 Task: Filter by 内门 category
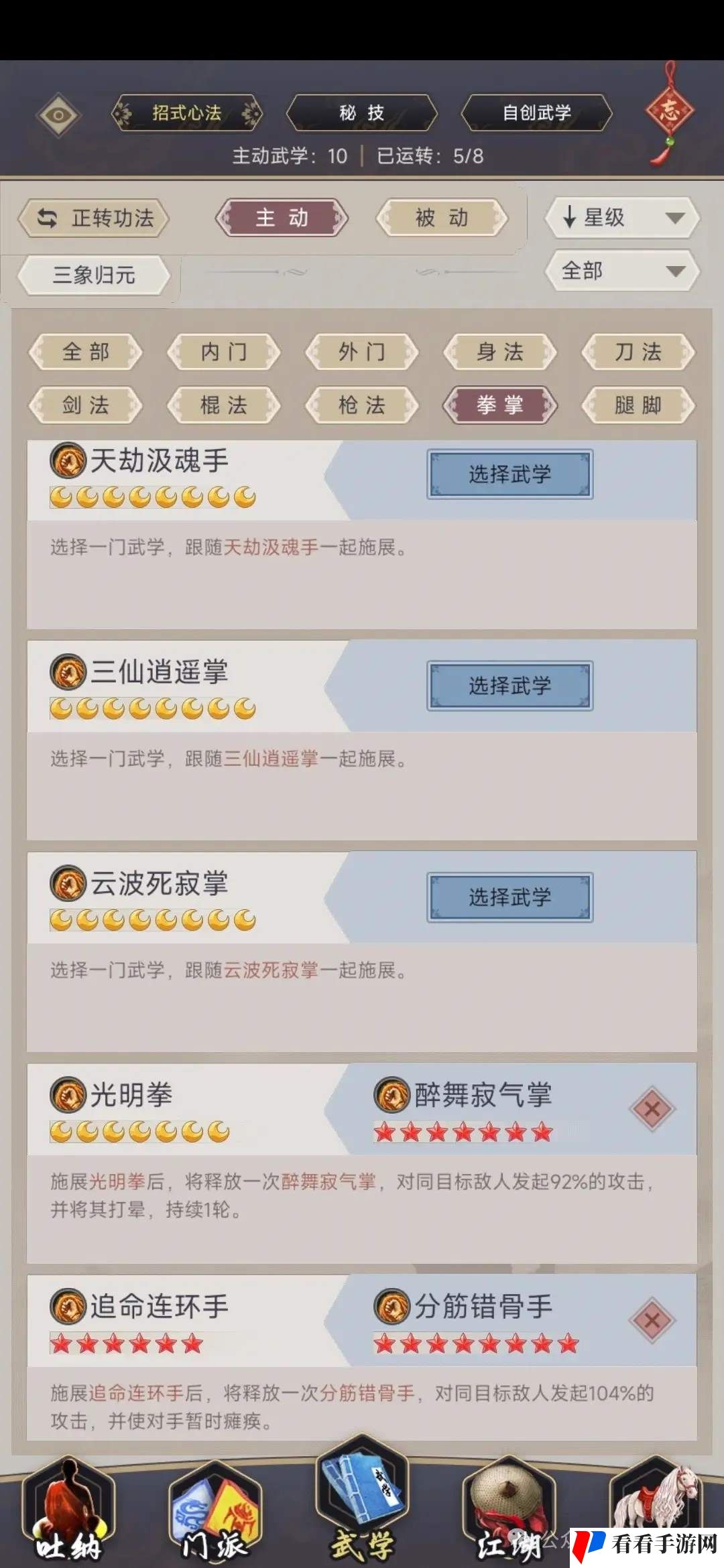pos(224,352)
